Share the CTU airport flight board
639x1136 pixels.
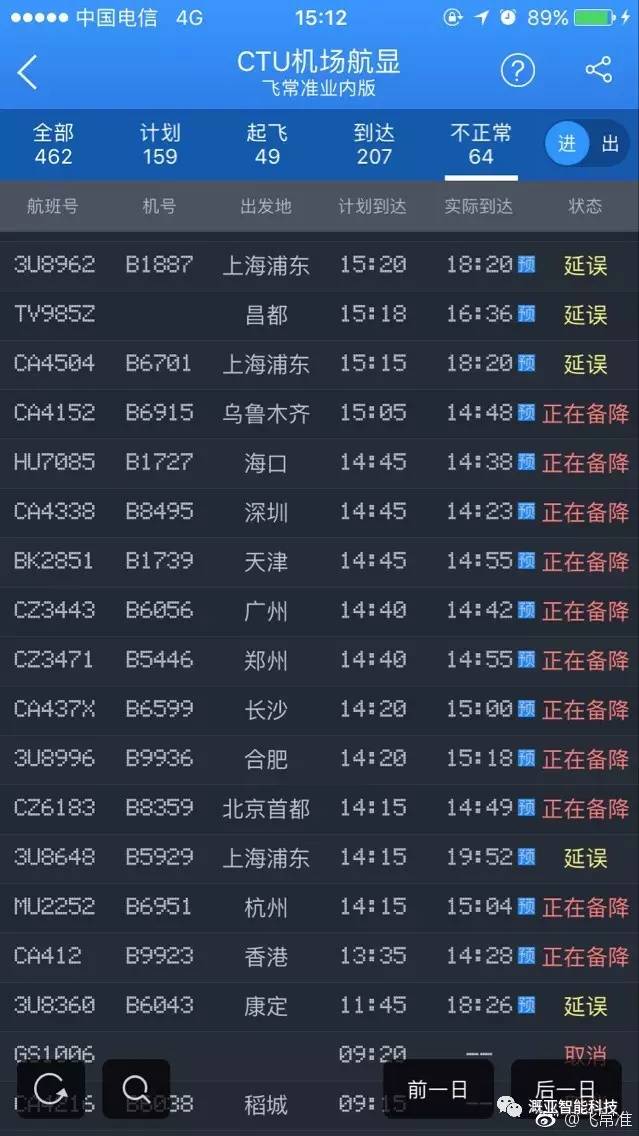click(598, 70)
